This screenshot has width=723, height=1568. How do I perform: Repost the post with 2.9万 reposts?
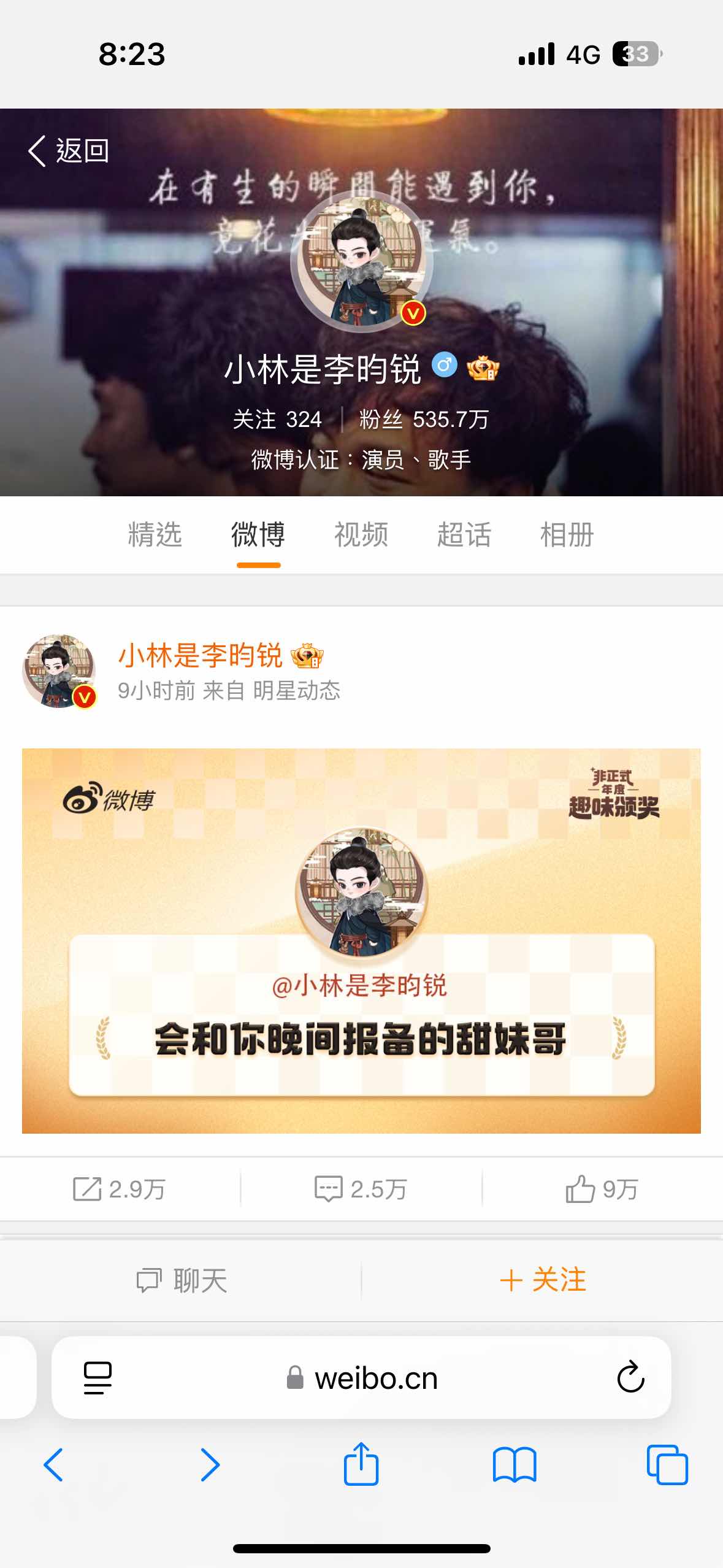click(x=120, y=1189)
